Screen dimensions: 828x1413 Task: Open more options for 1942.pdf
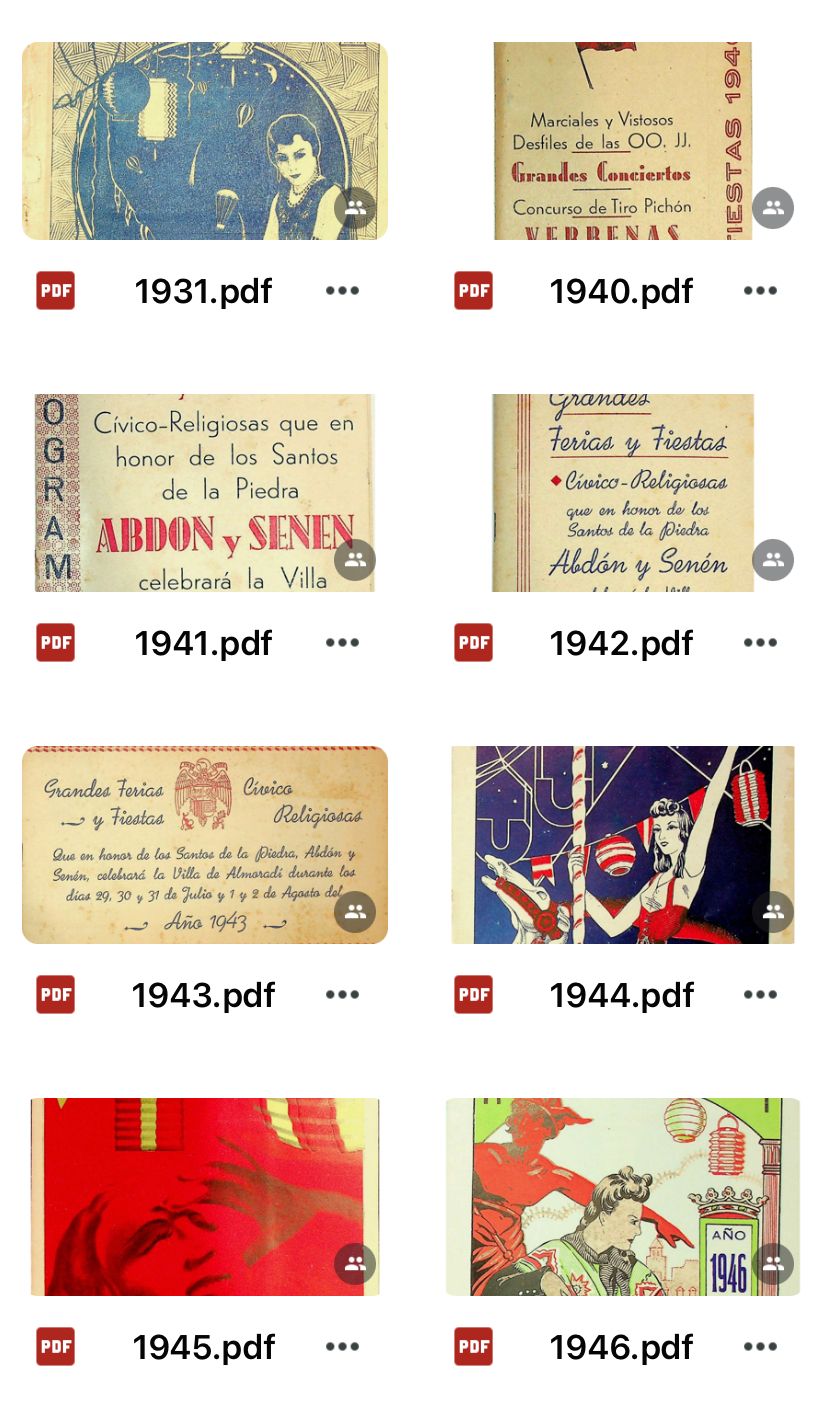(x=760, y=643)
